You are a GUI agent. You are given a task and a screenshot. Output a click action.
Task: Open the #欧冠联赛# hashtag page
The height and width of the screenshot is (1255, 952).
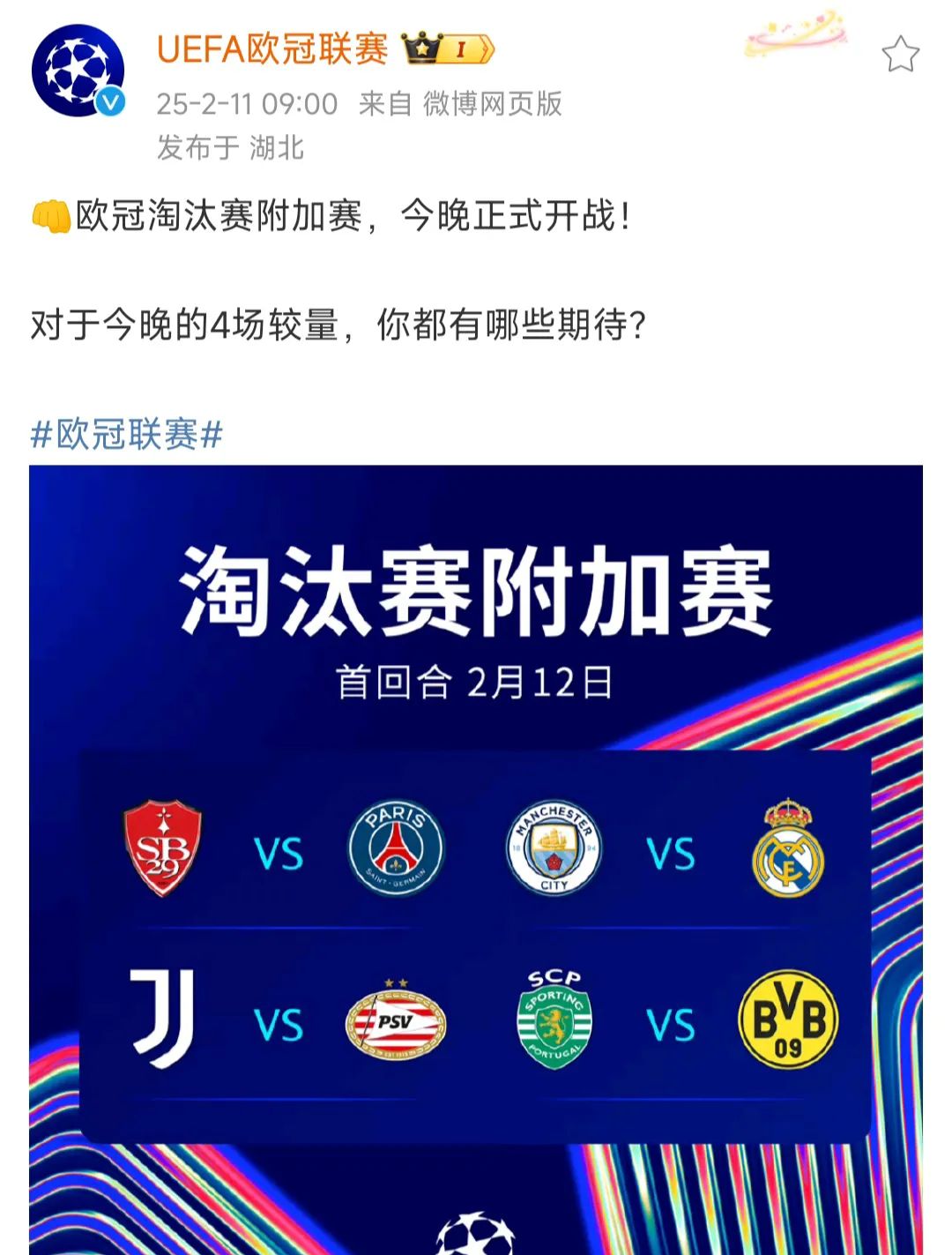125,432
